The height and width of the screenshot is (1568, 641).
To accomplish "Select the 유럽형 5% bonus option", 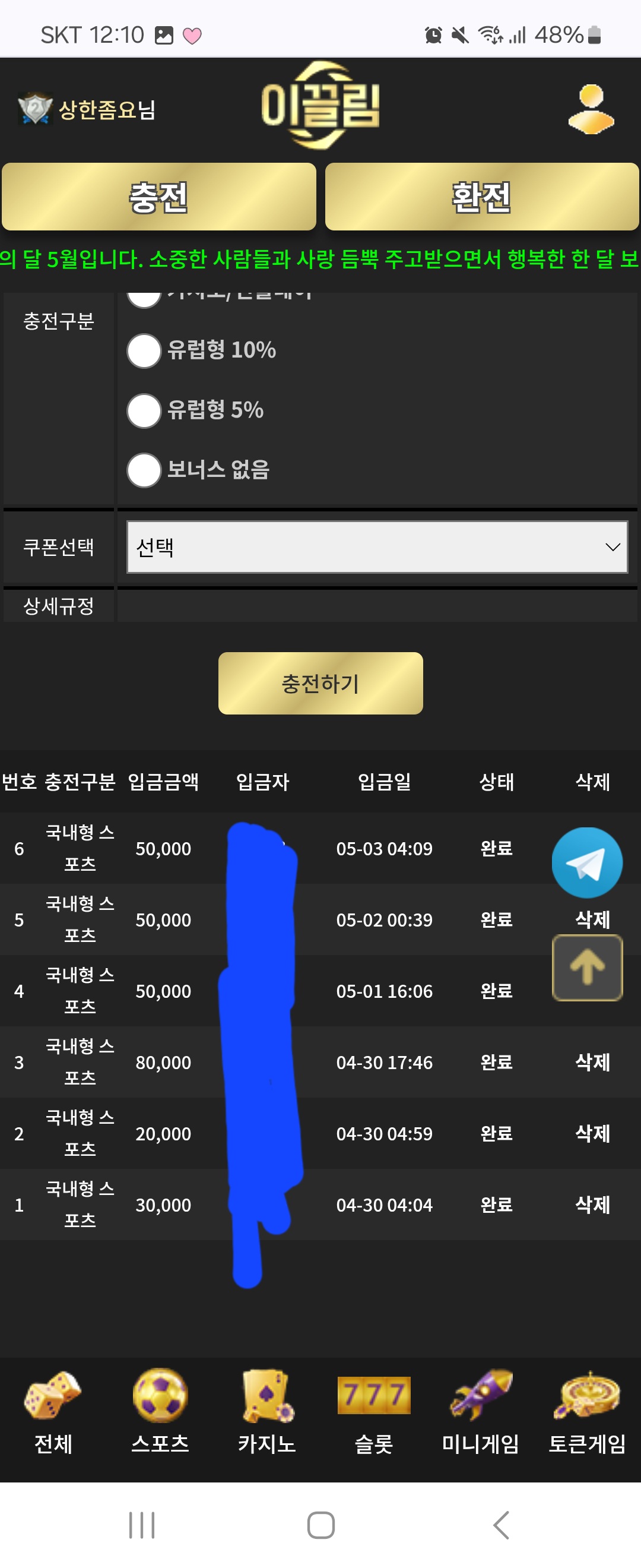I will [x=144, y=410].
